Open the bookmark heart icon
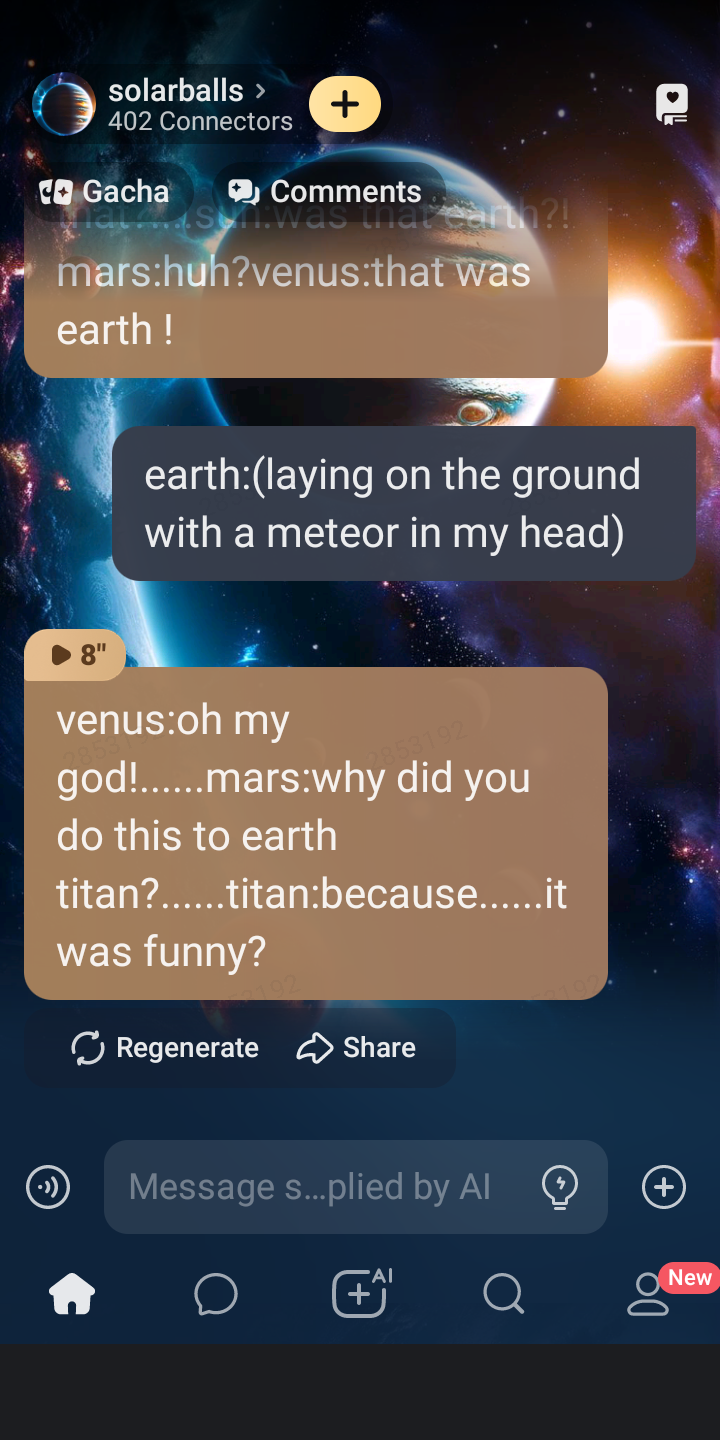Screen dimensions: 720x1440 671,104
